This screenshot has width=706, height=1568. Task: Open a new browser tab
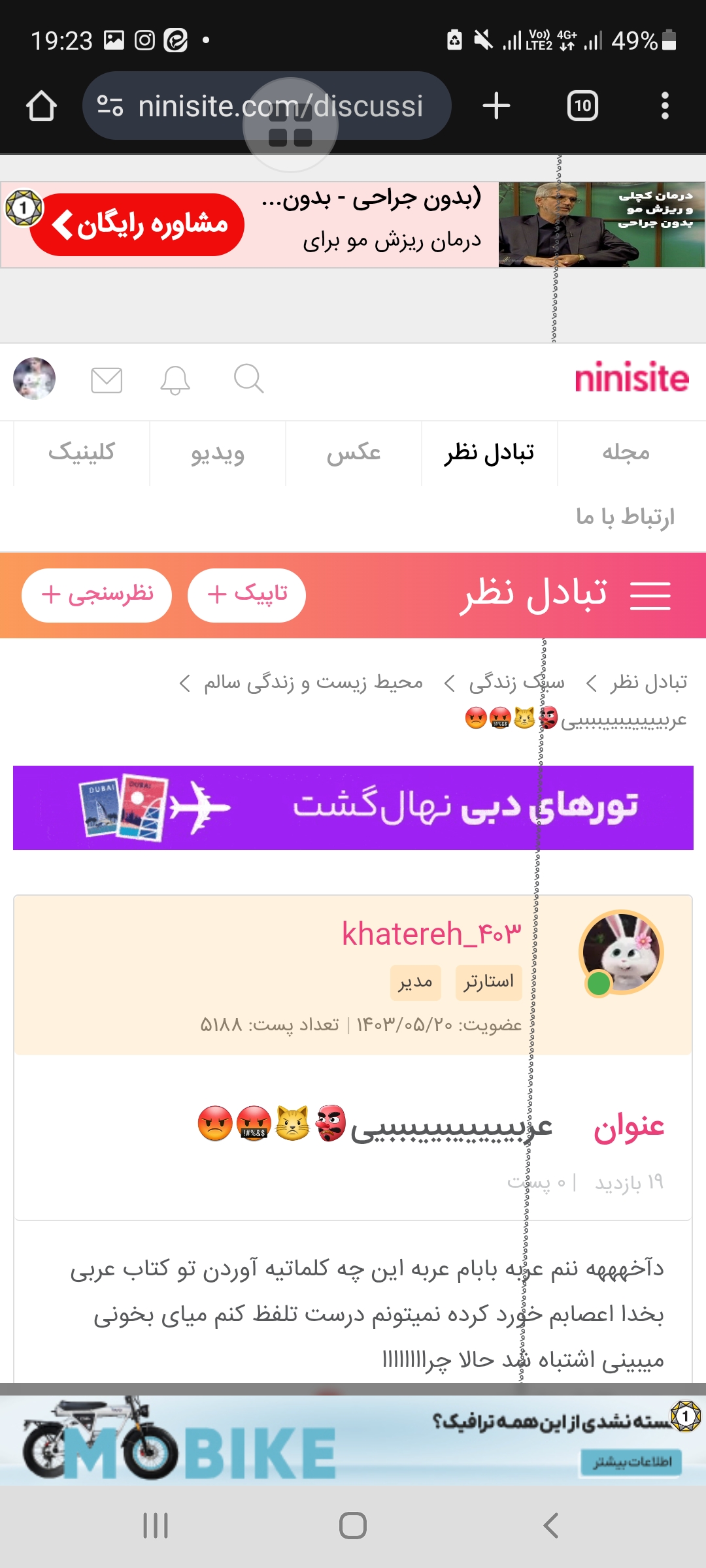[496, 106]
